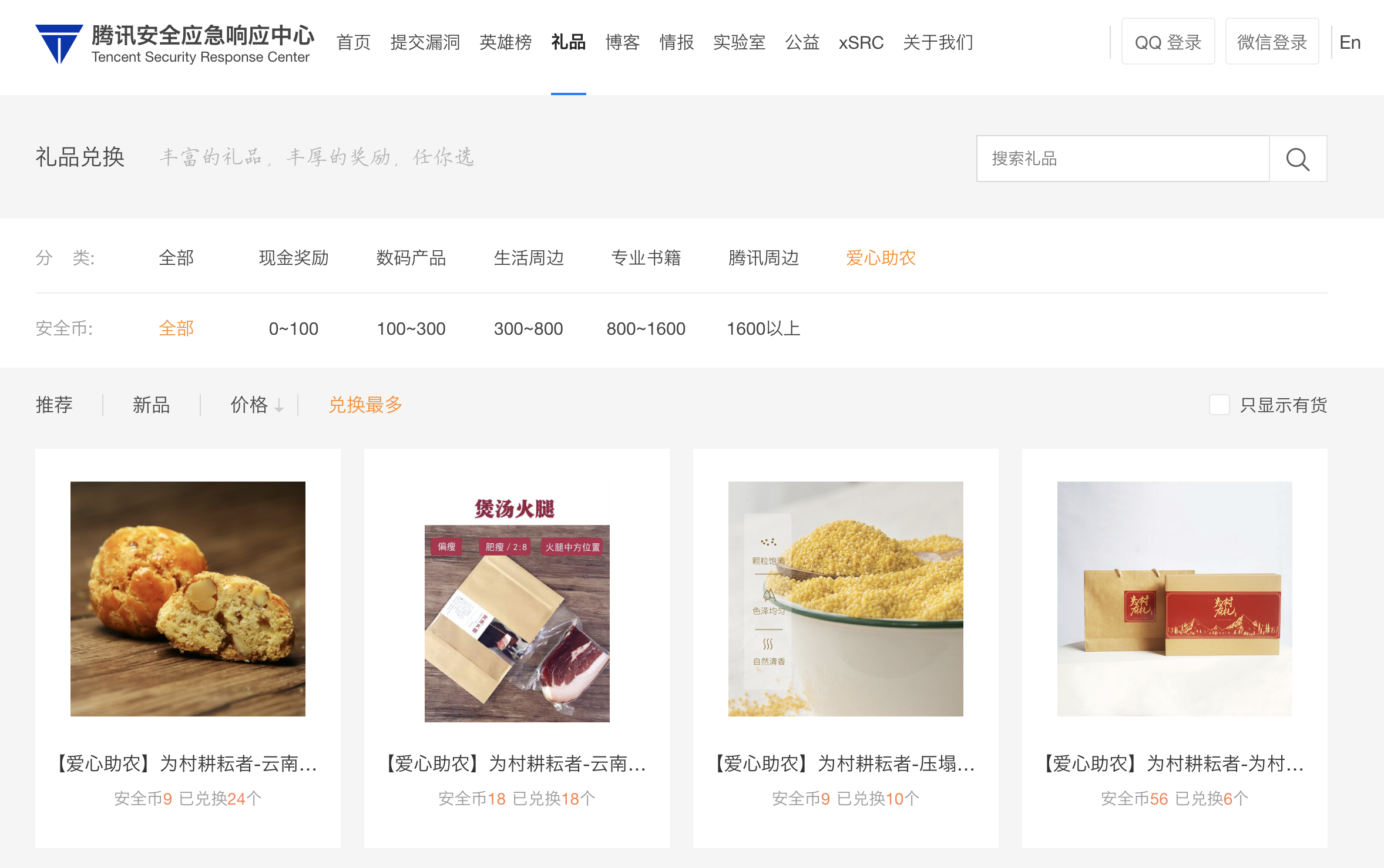
Task: Tap the search magnifier icon
Action: tap(1298, 159)
